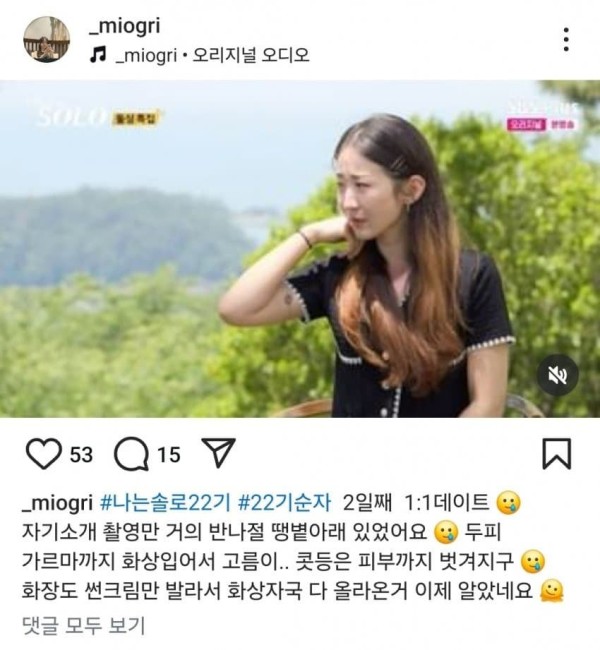Open the post's three-dot overflow menu
Screen dimensions: 600x650
tap(566, 39)
